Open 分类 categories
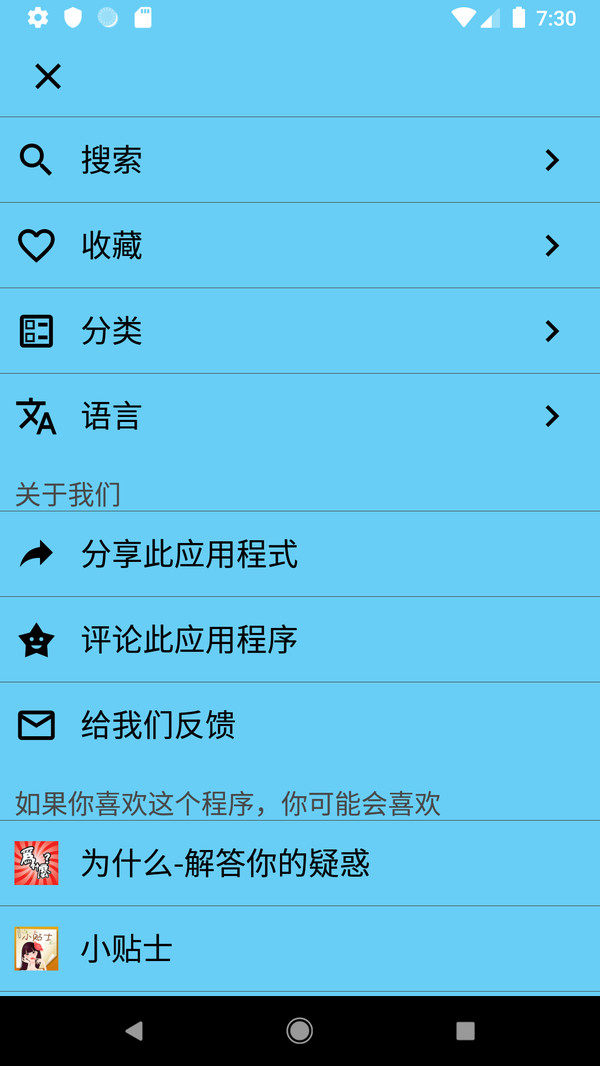 point(300,331)
